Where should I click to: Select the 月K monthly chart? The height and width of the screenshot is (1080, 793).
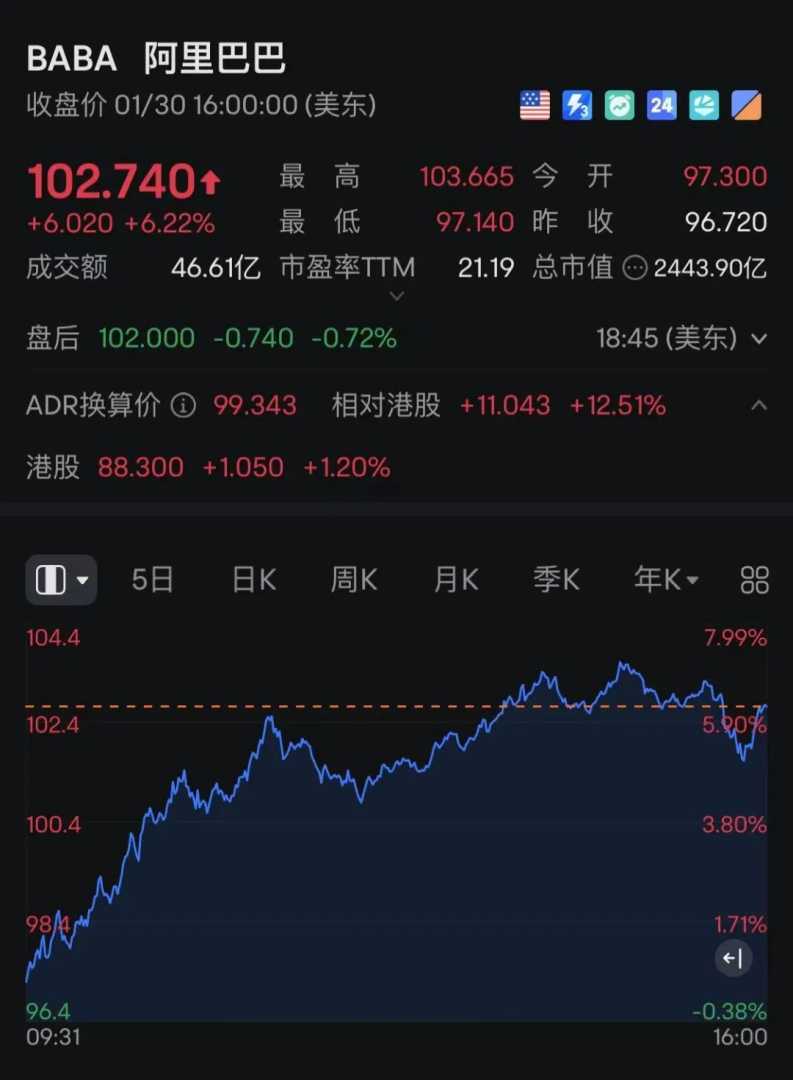(x=456, y=580)
